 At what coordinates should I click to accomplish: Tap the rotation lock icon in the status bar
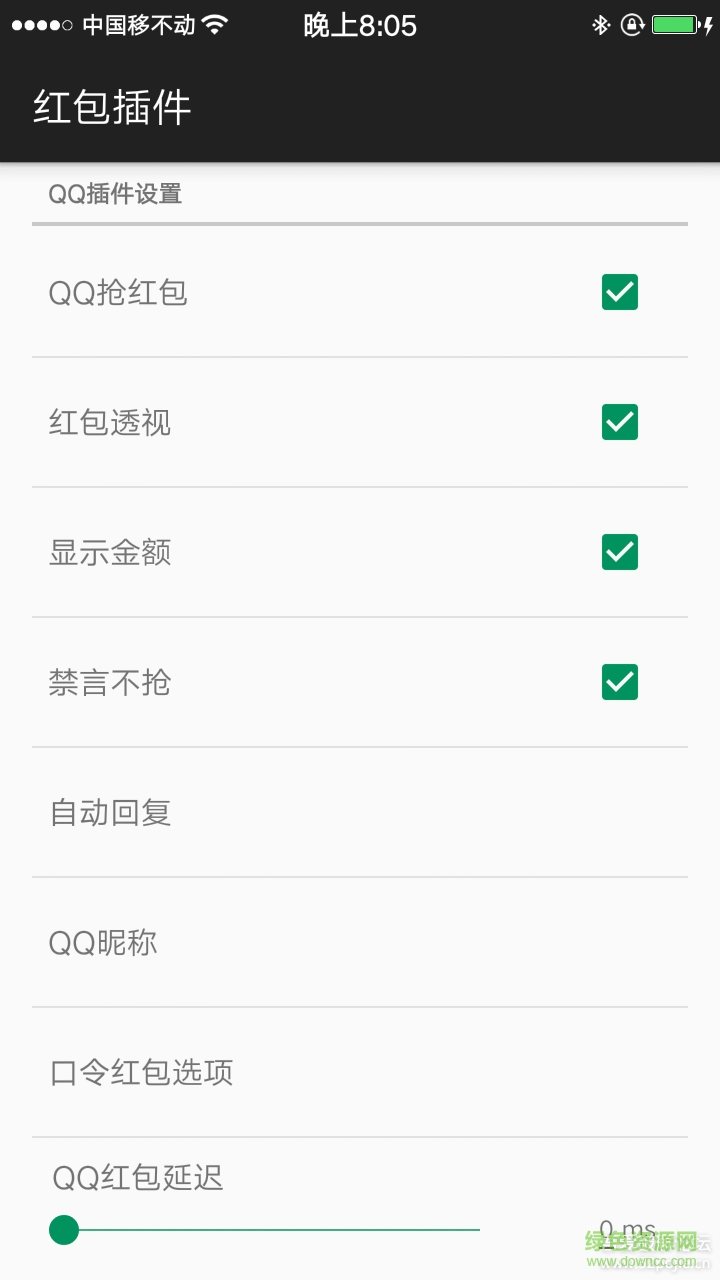pos(632,25)
